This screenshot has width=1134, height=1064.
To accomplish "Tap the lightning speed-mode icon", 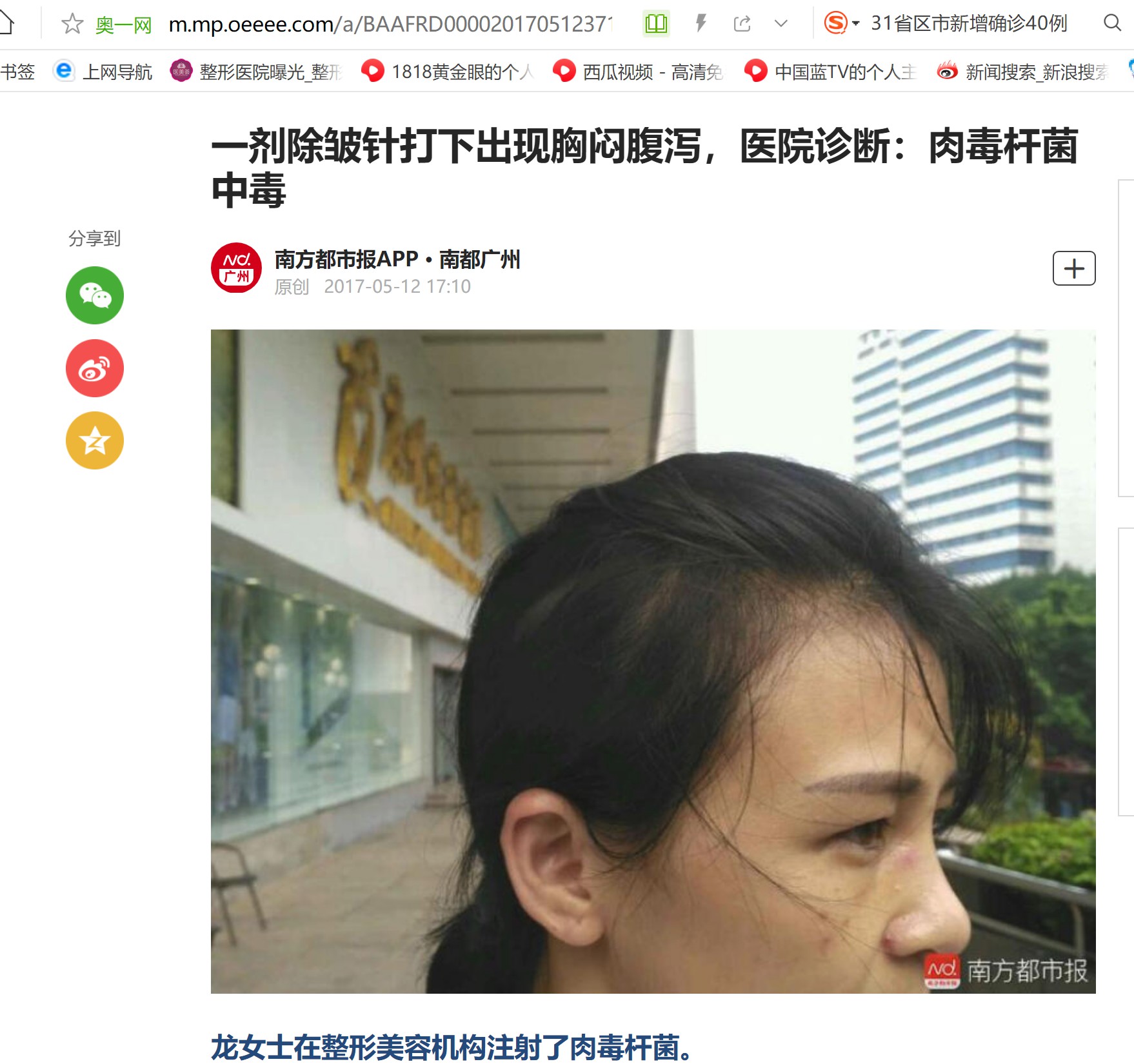I will (701, 25).
